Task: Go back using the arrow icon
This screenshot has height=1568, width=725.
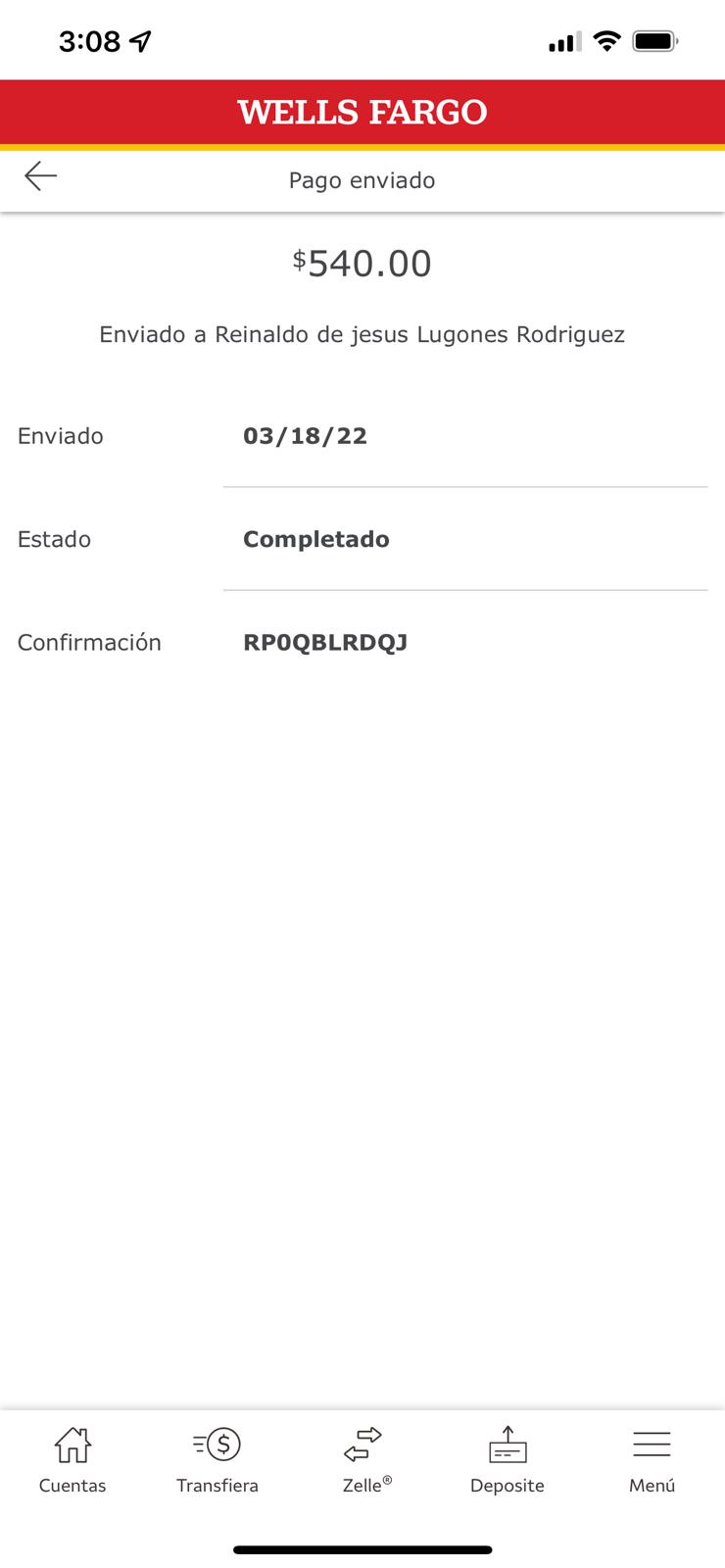Action: point(41,176)
